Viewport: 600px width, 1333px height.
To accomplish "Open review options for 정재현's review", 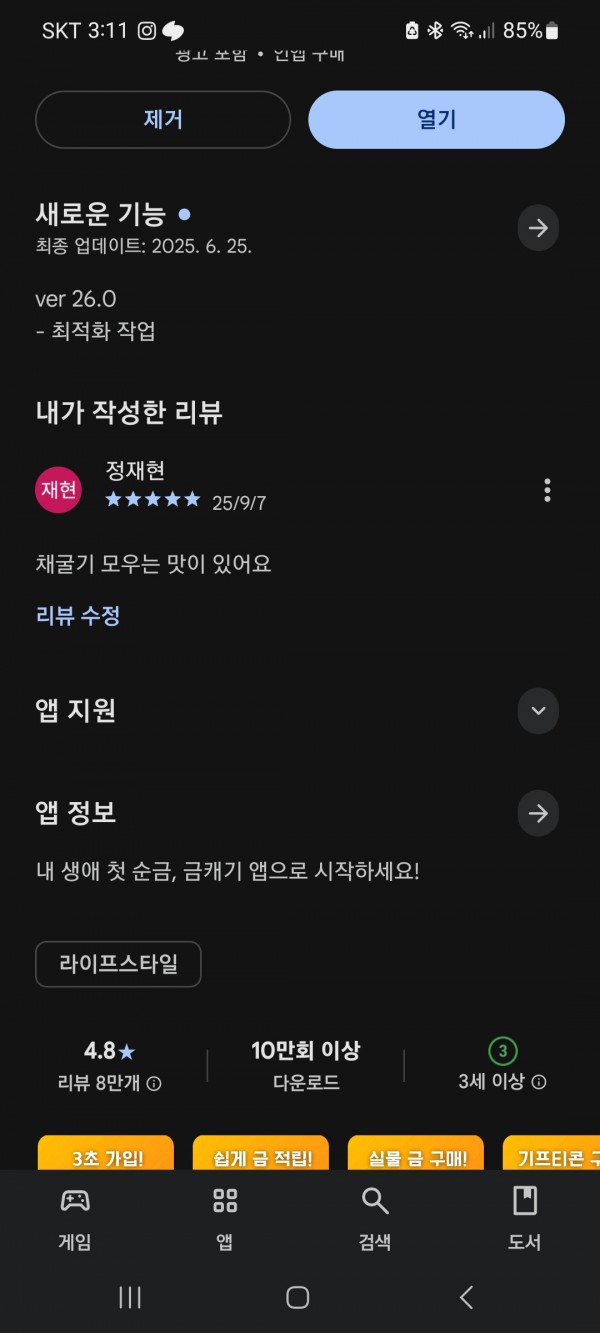I will click(x=547, y=490).
